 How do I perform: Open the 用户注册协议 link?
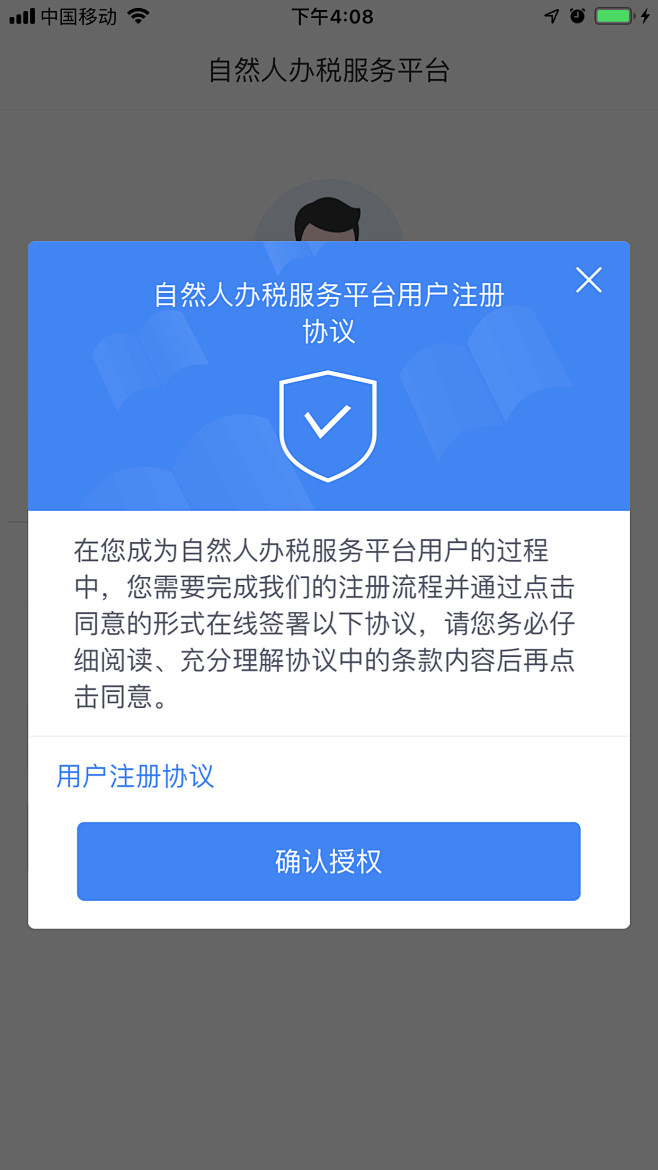tap(135, 776)
